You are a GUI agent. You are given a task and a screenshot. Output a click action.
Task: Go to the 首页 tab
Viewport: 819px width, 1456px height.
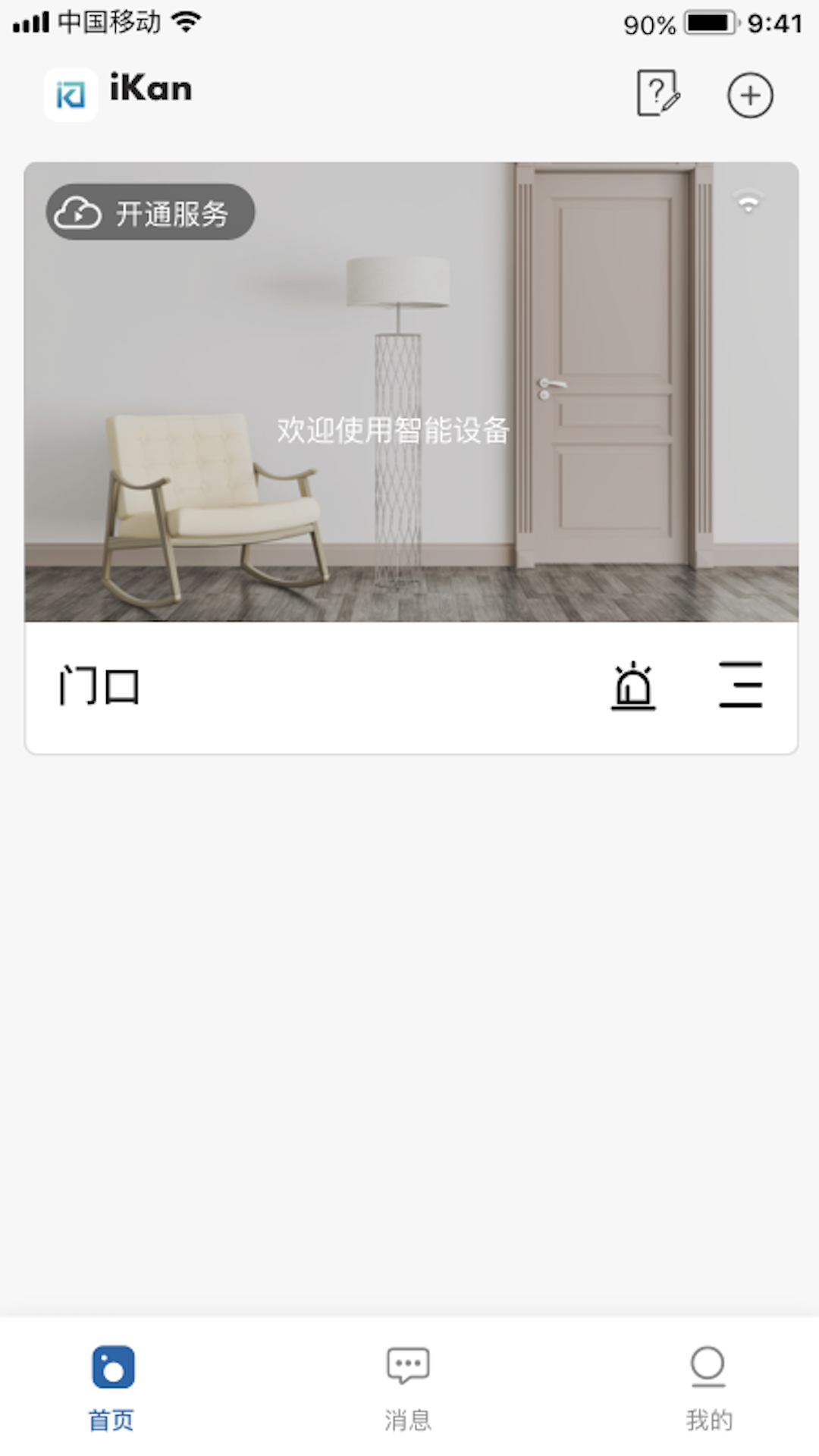pos(112,1386)
